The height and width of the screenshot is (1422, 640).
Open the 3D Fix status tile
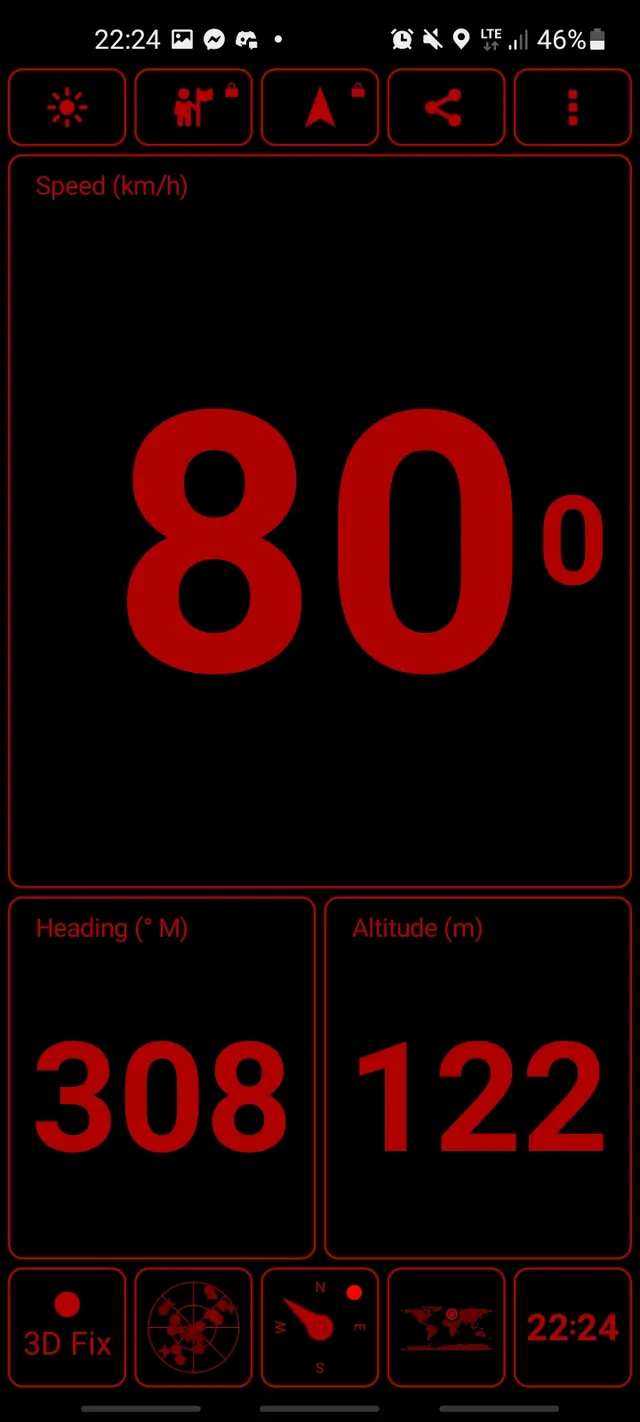coord(67,1327)
